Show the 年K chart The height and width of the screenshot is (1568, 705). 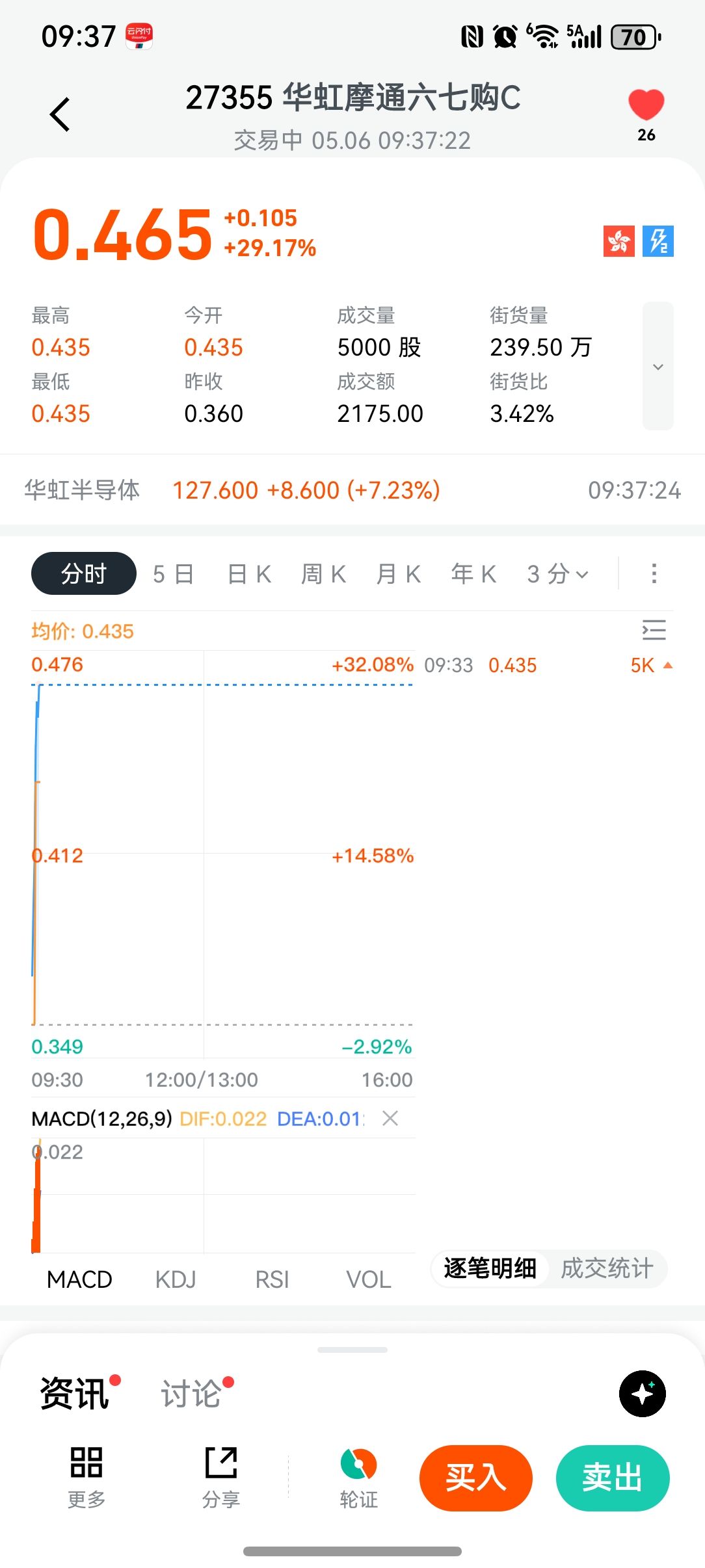[474, 574]
